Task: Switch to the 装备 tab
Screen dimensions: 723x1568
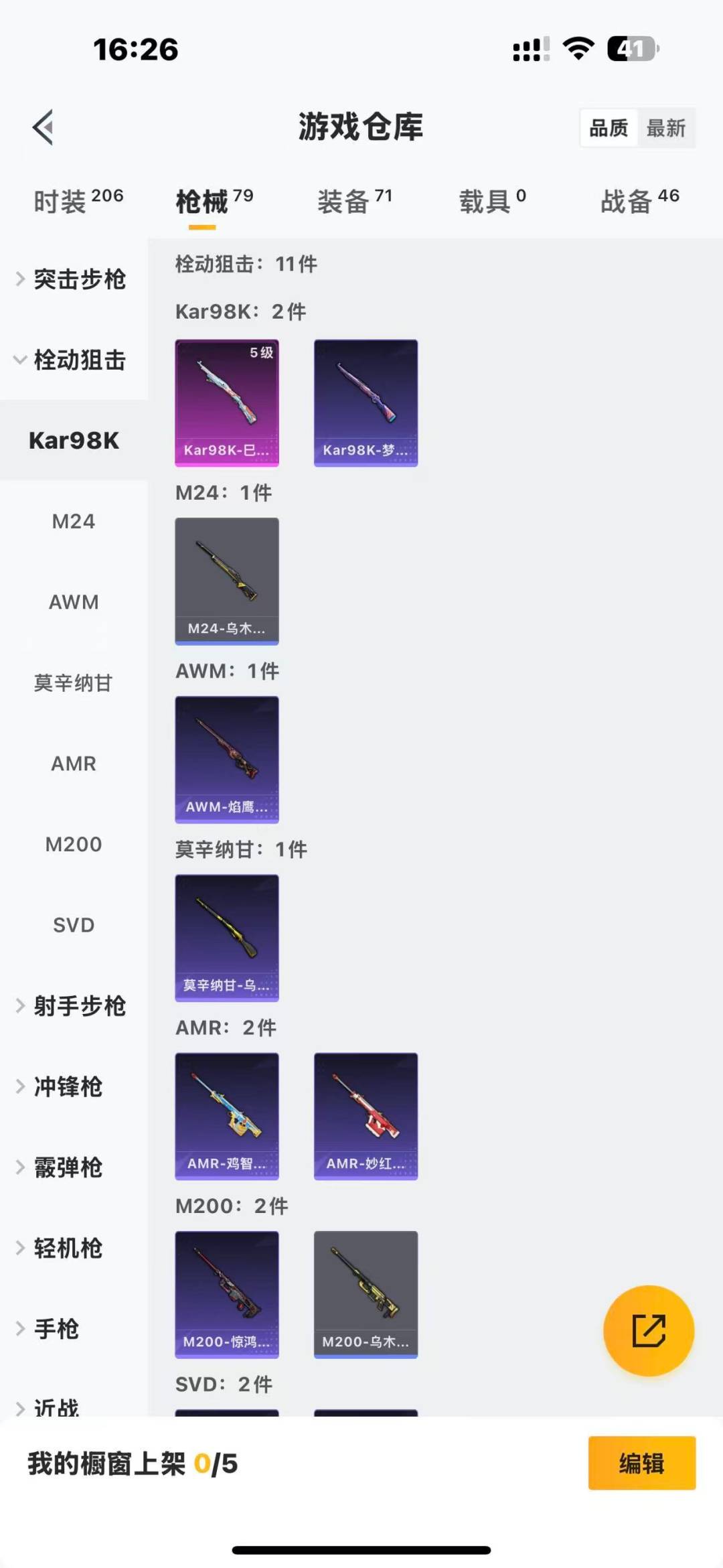Action: [354, 201]
